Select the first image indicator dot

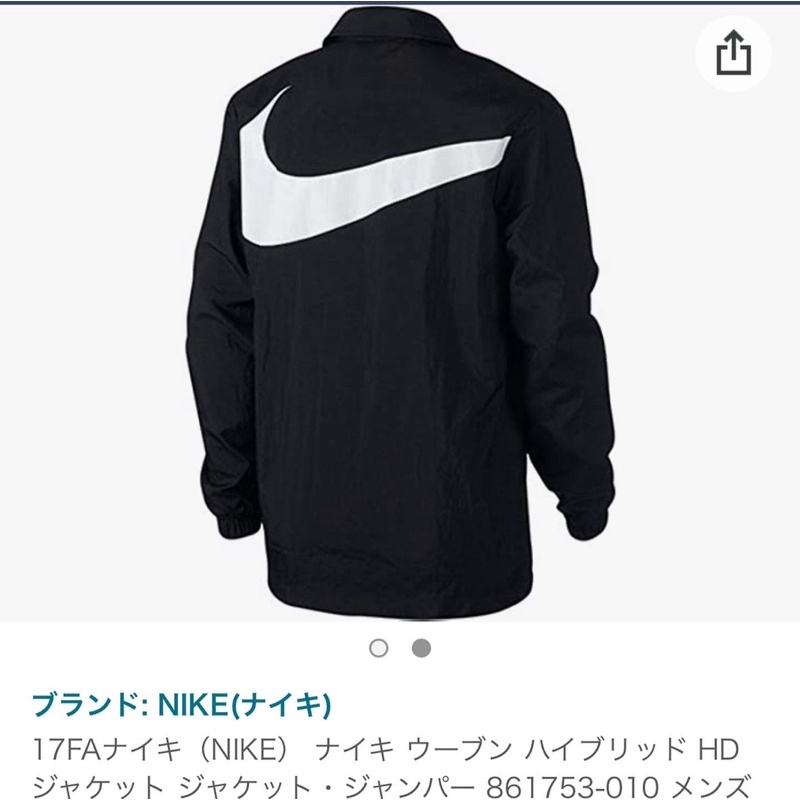378,648
